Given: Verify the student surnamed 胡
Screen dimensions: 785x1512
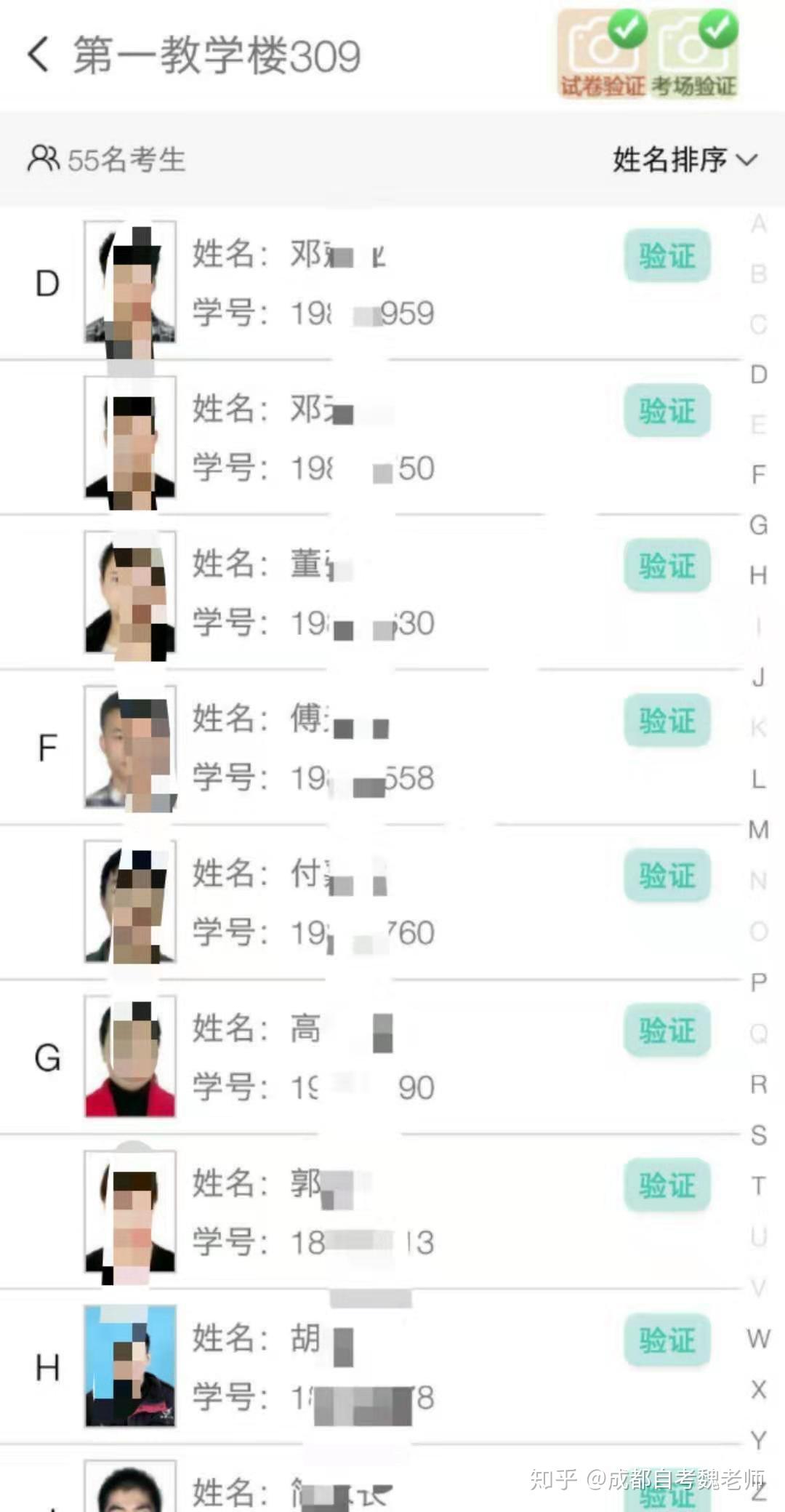Looking at the screenshot, I should tap(667, 1340).
